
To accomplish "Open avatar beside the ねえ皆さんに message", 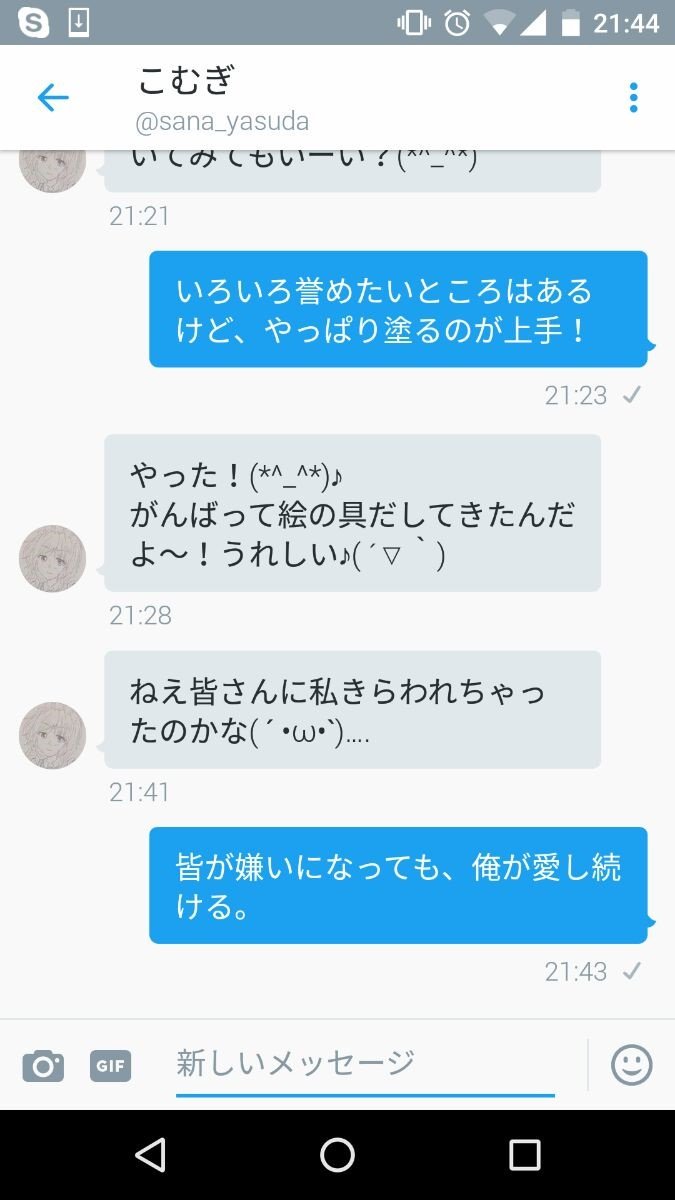I will (52, 735).
